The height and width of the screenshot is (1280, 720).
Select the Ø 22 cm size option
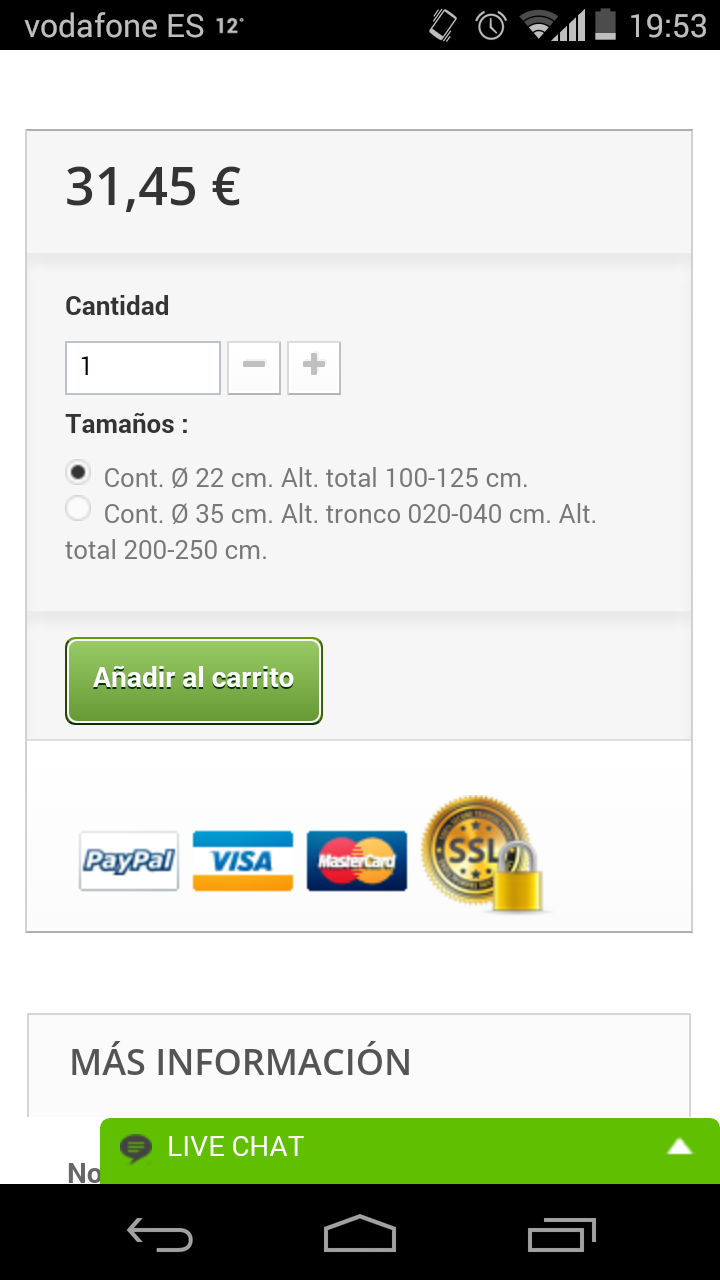tap(78, 472)
